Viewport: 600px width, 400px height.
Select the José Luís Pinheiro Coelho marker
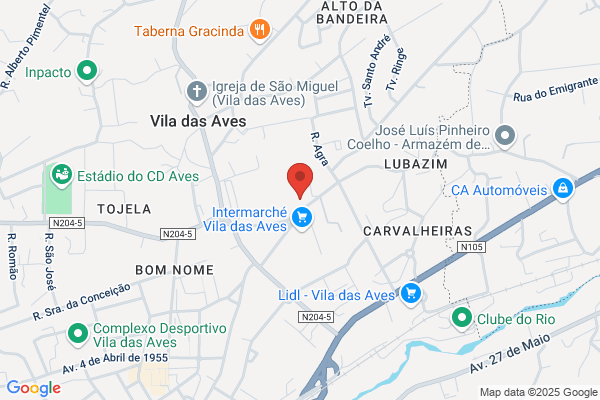click(505, 137)
